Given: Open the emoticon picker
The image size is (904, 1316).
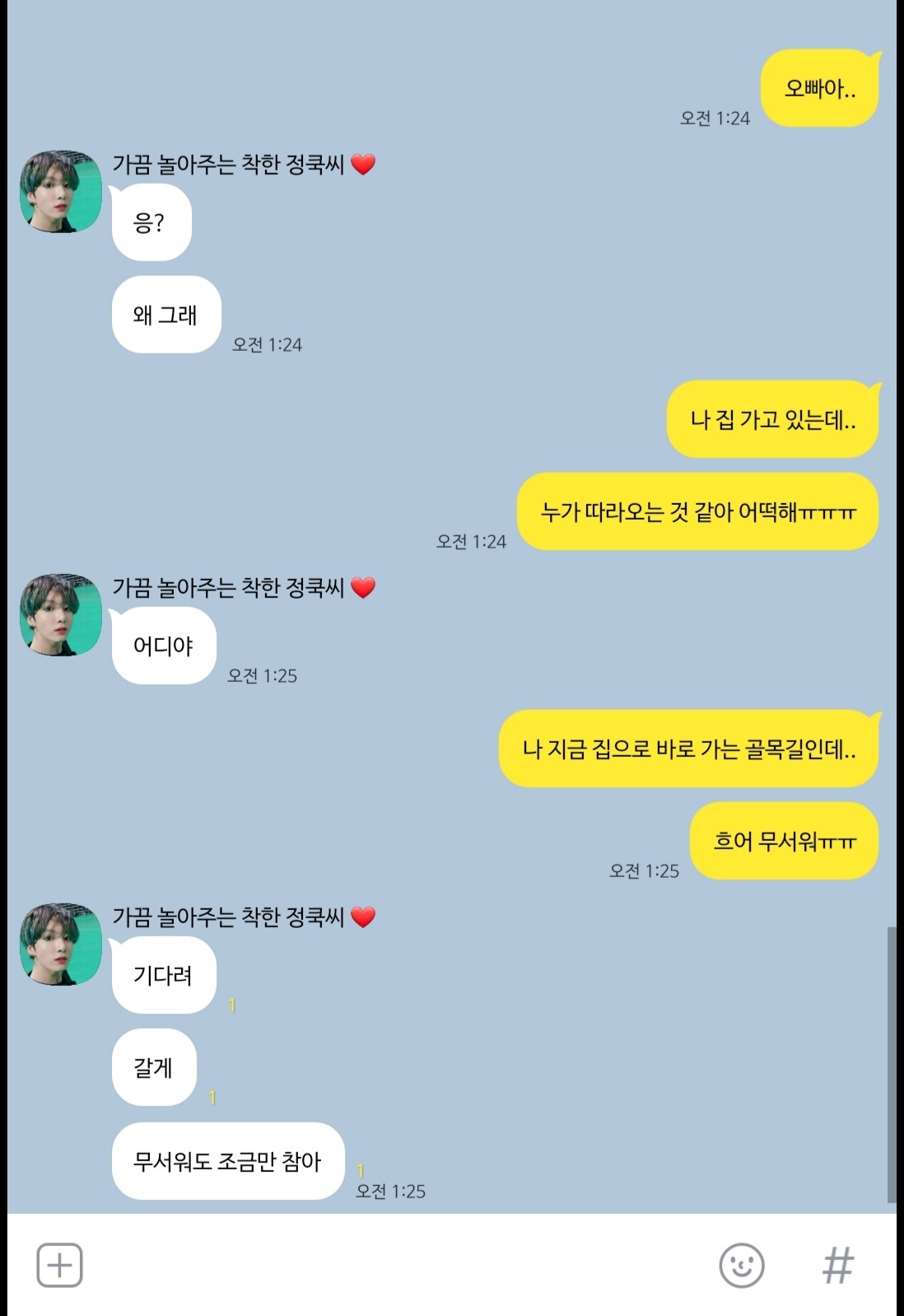Looking at the screenshot, I should coord(742,1265).
